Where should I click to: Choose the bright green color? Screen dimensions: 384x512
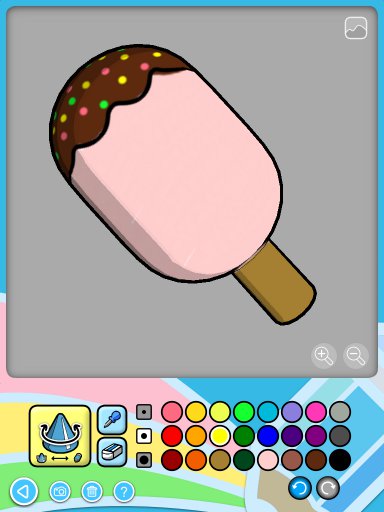click(244, 412)
